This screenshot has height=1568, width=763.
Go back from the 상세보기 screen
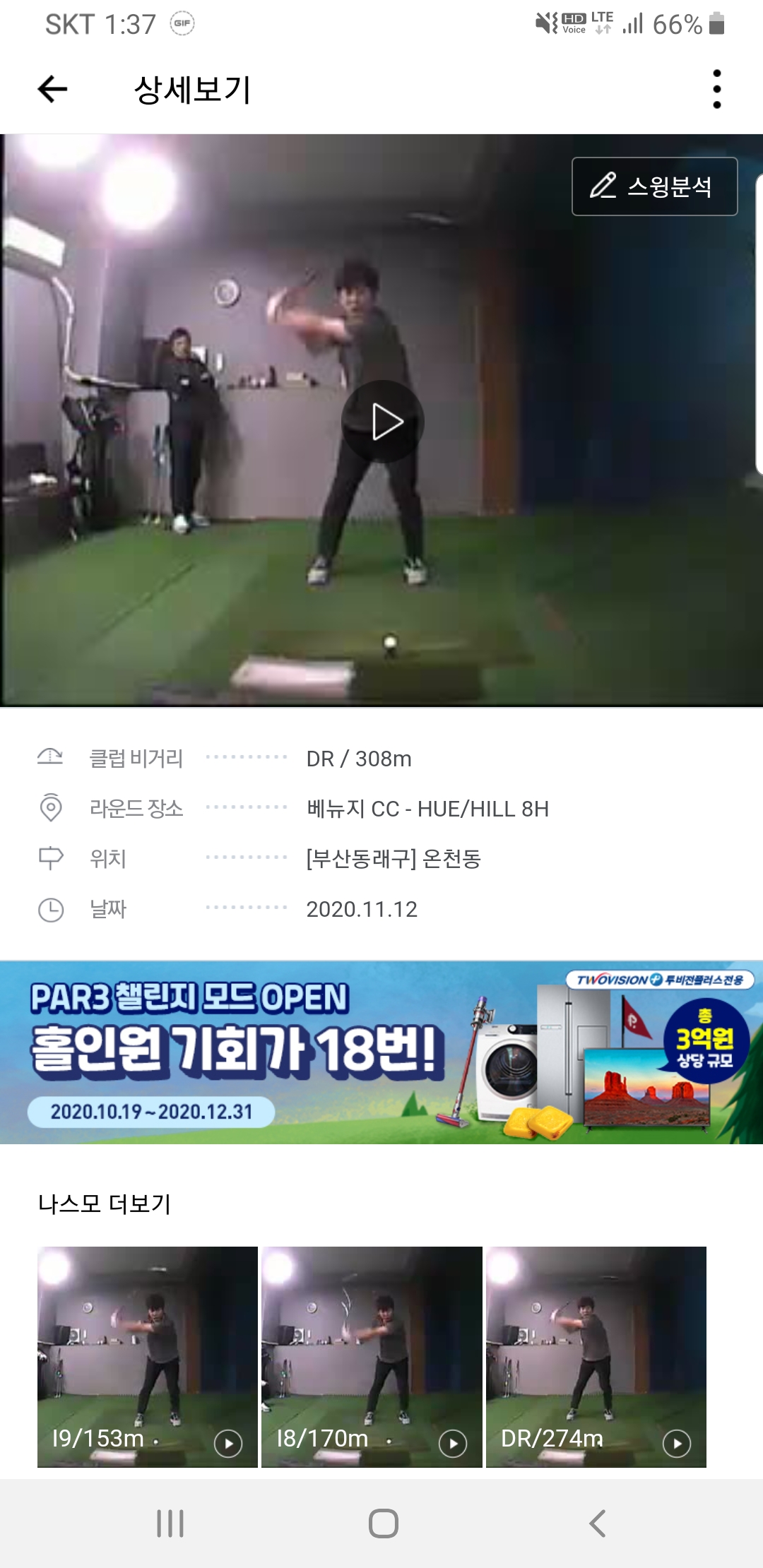coord(52,90)
